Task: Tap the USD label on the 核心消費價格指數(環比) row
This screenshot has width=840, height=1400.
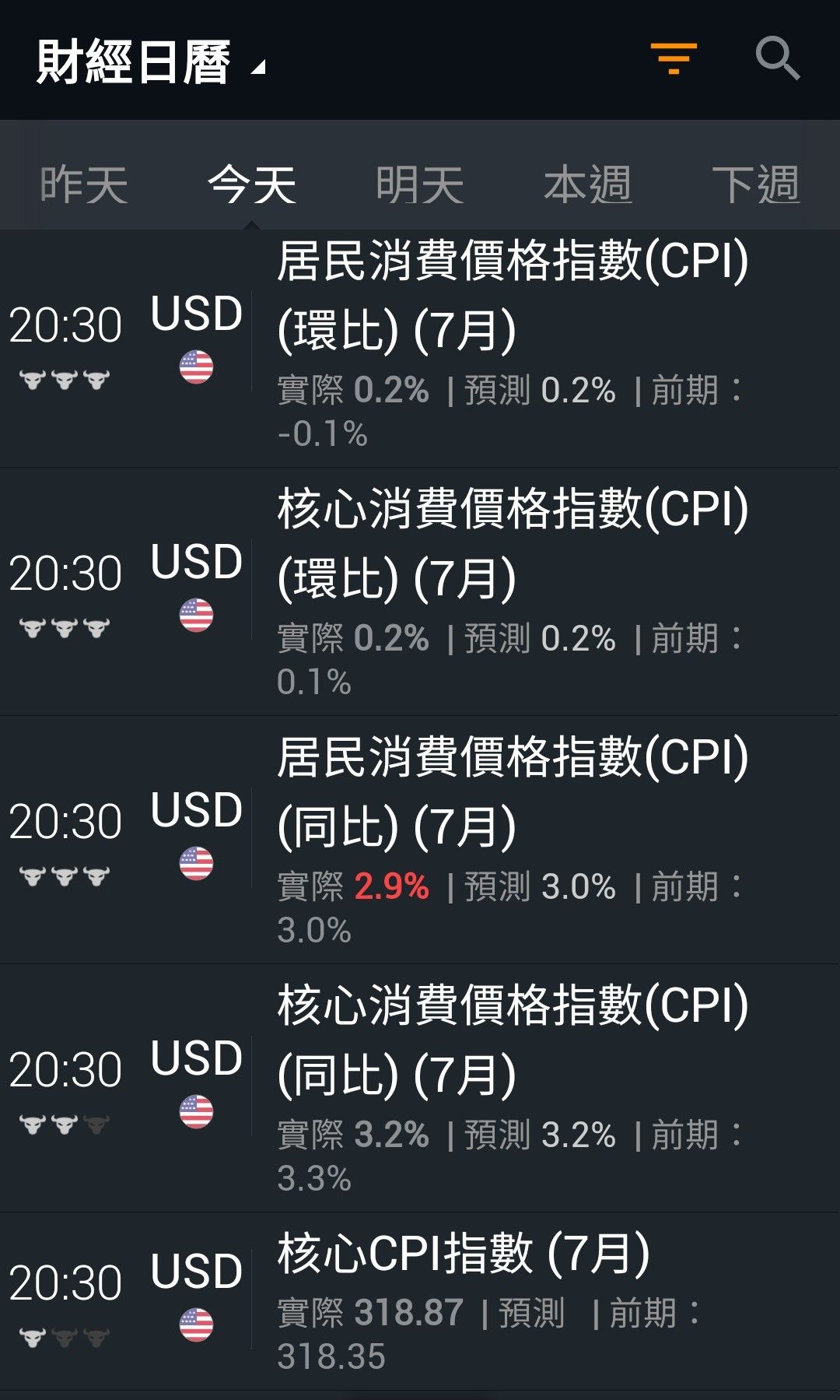Action: coord(197,562)
